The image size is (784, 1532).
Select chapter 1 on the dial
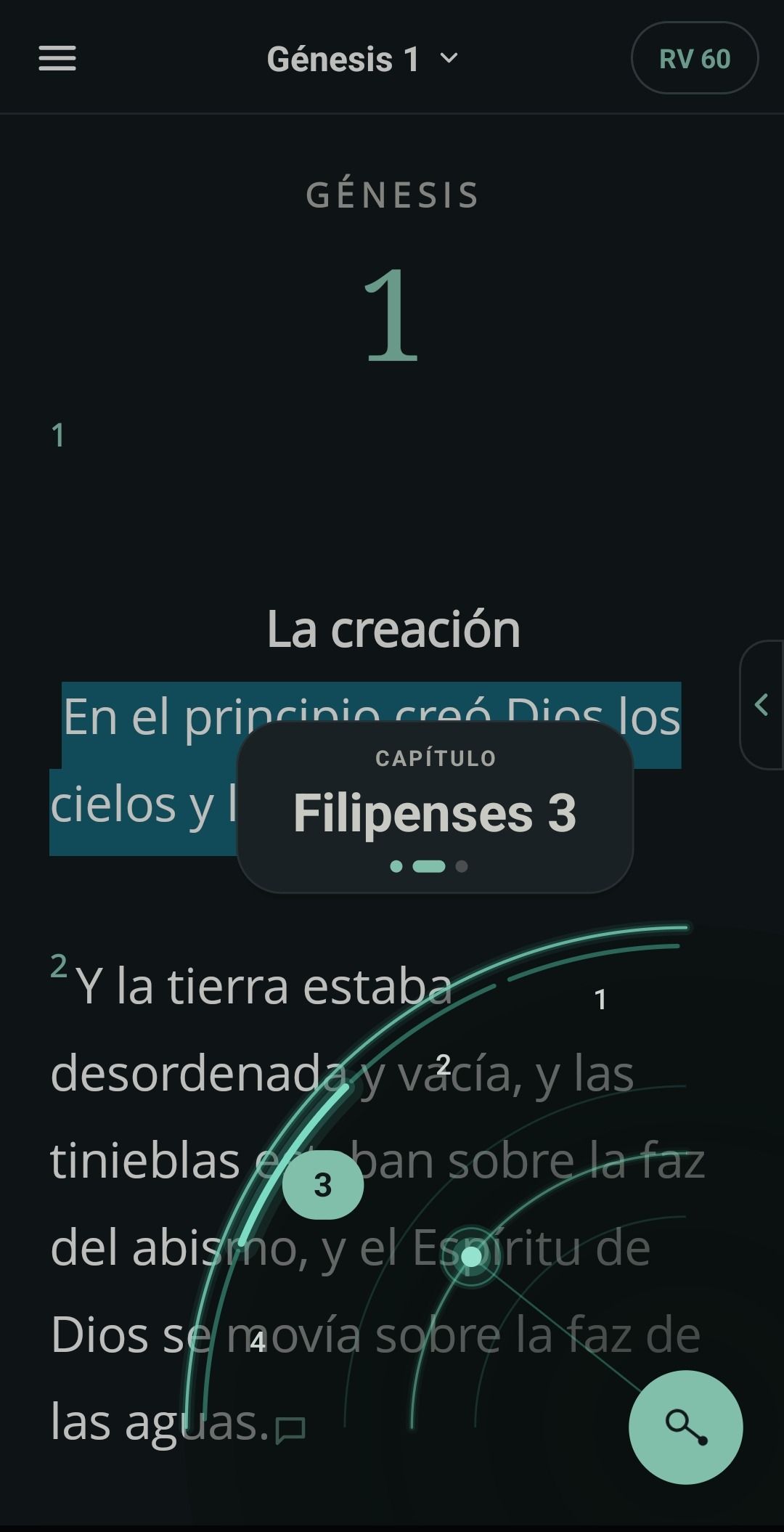(600, 1000)
